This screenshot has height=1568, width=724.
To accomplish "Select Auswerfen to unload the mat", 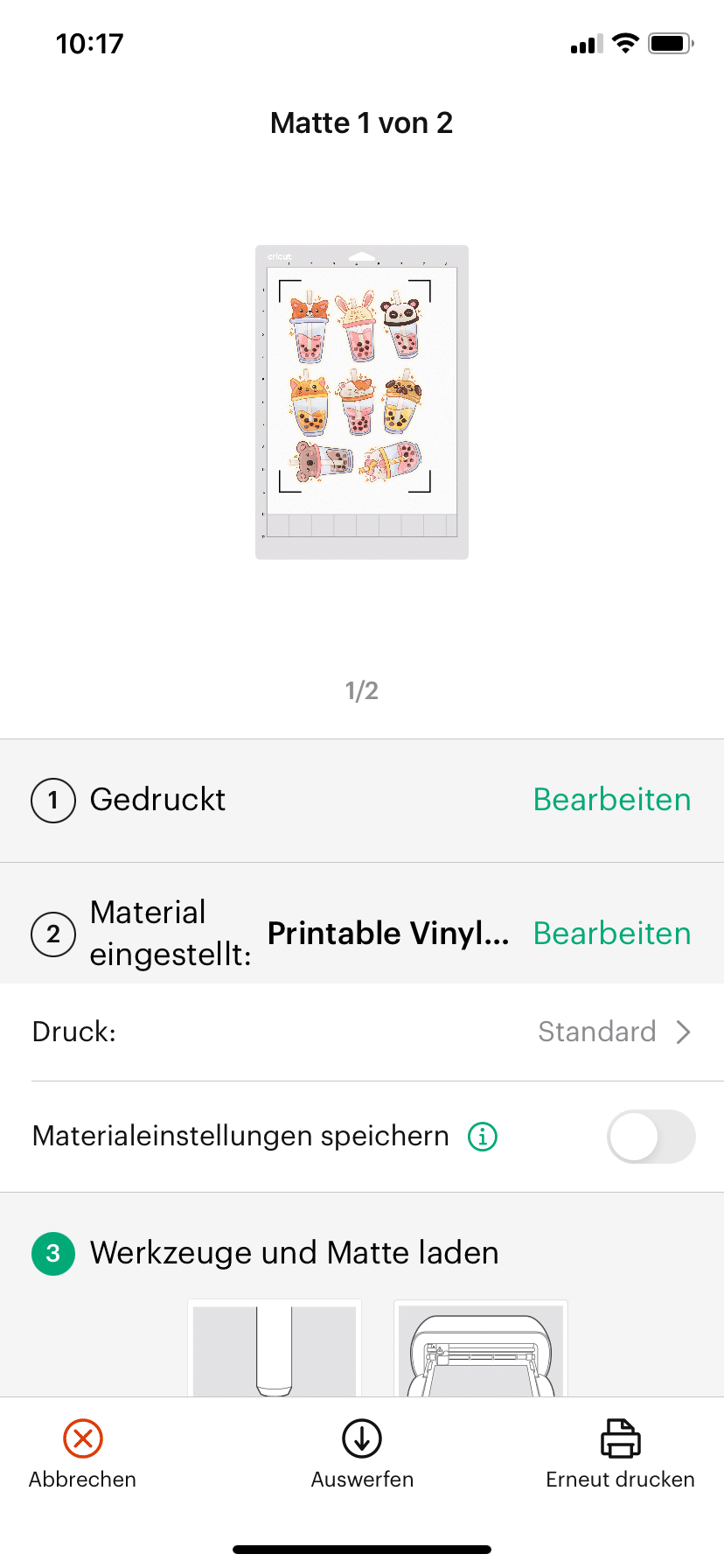I will click(x=362, y=1455).
